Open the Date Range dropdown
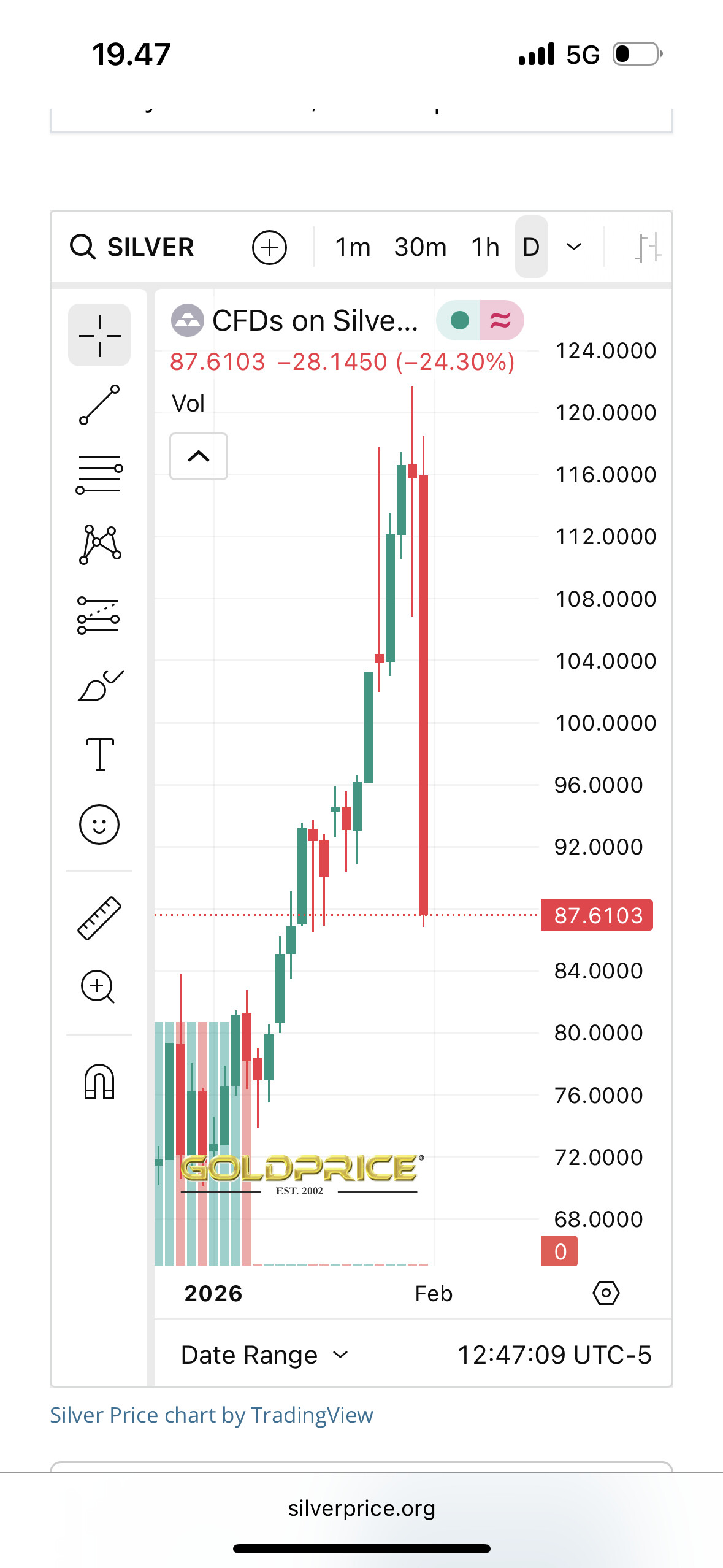The image size is (723, 1568). click(x=265, y=1355)
